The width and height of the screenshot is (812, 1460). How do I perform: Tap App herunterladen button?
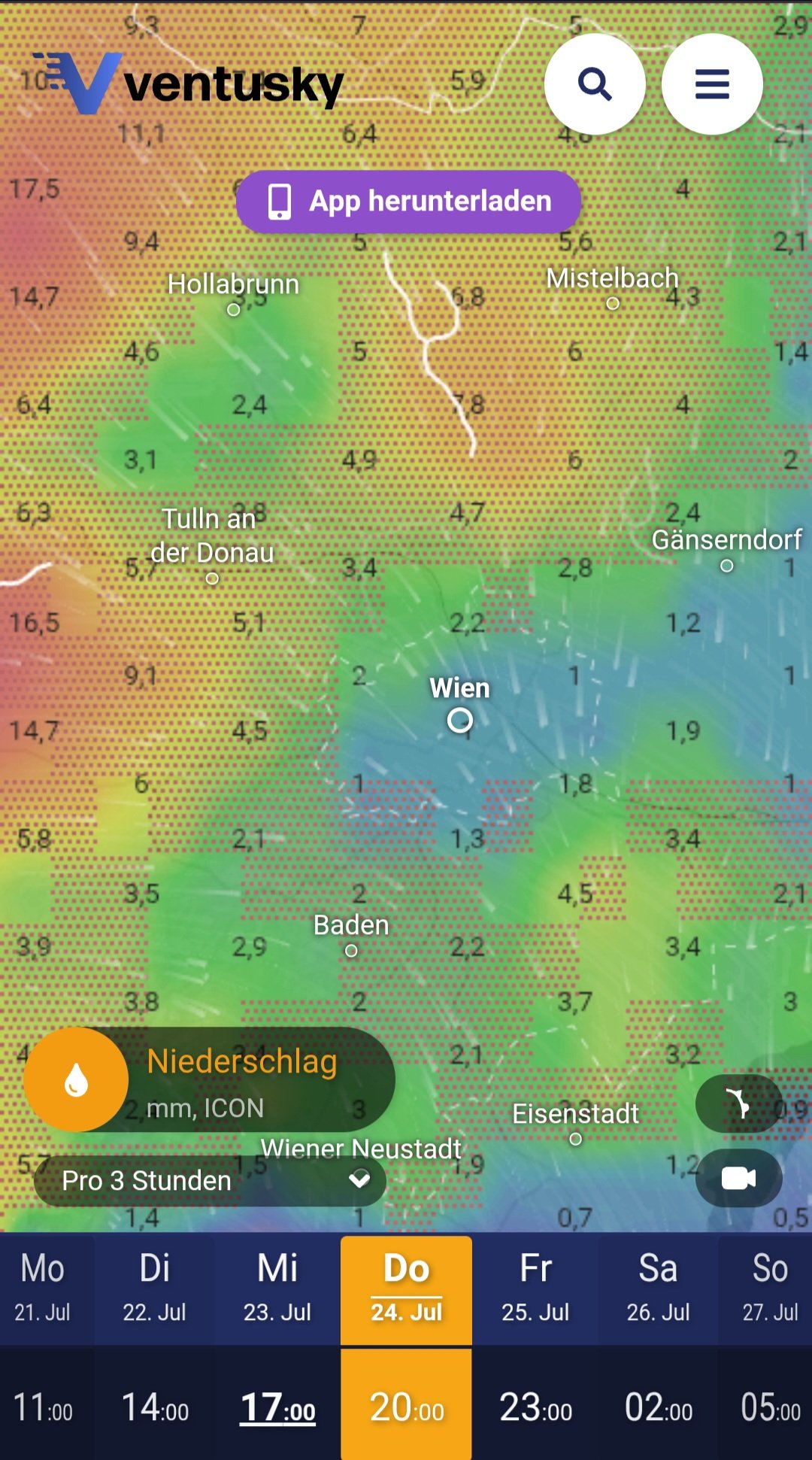click(408, 202)
